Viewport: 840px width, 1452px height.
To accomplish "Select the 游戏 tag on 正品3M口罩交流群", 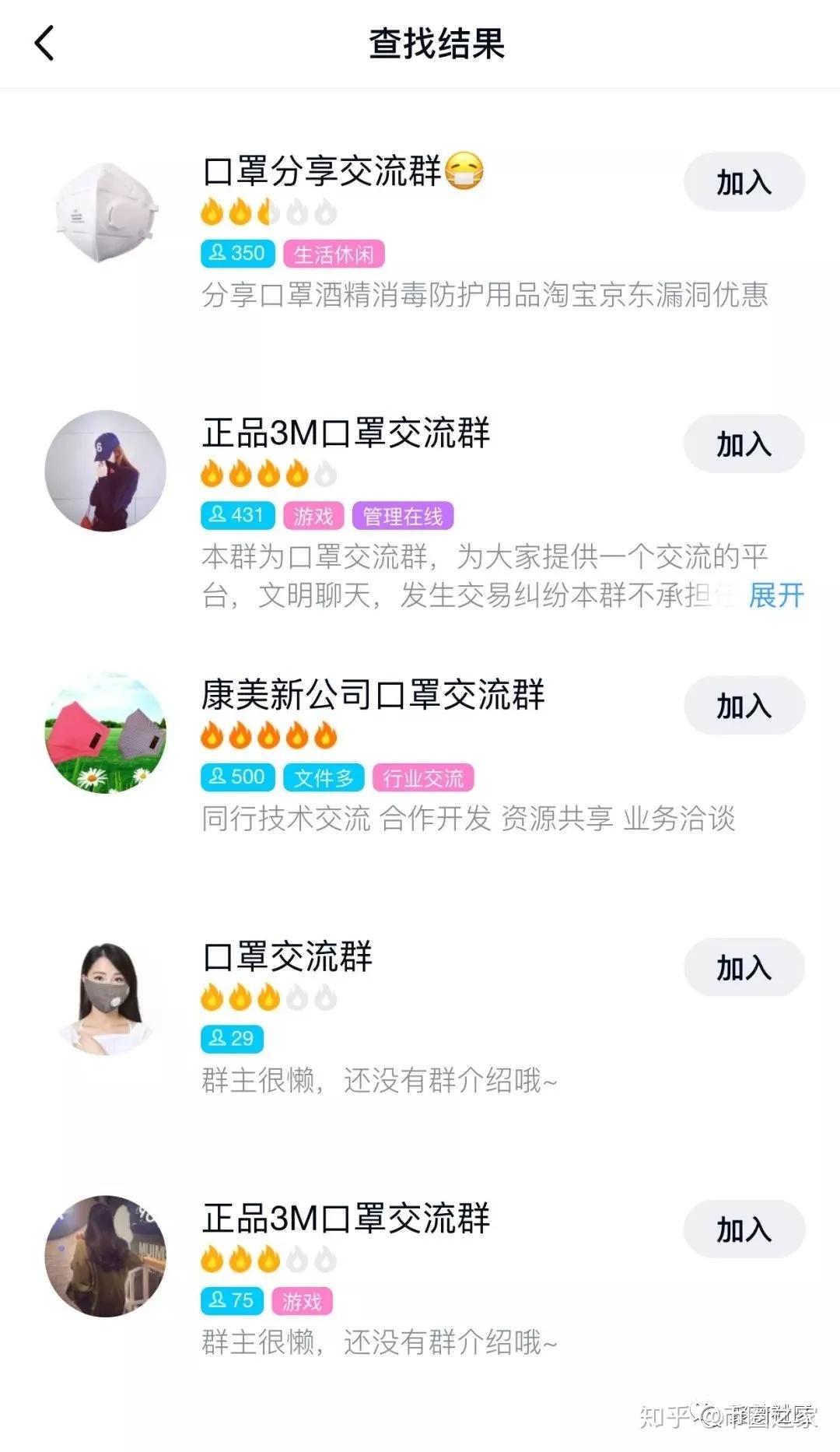I will 312,514.
